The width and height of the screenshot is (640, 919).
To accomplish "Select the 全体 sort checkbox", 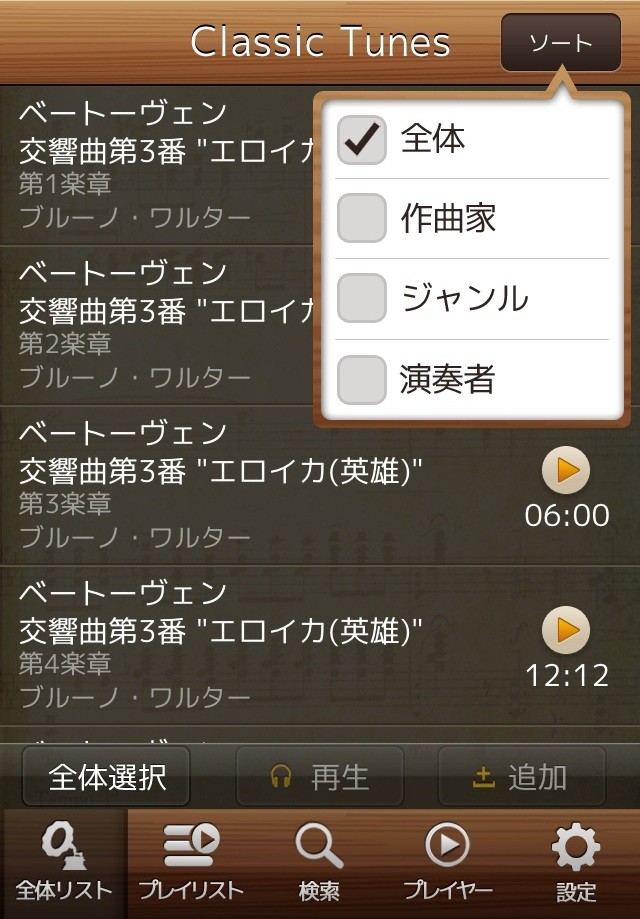I will click(362, 139).
